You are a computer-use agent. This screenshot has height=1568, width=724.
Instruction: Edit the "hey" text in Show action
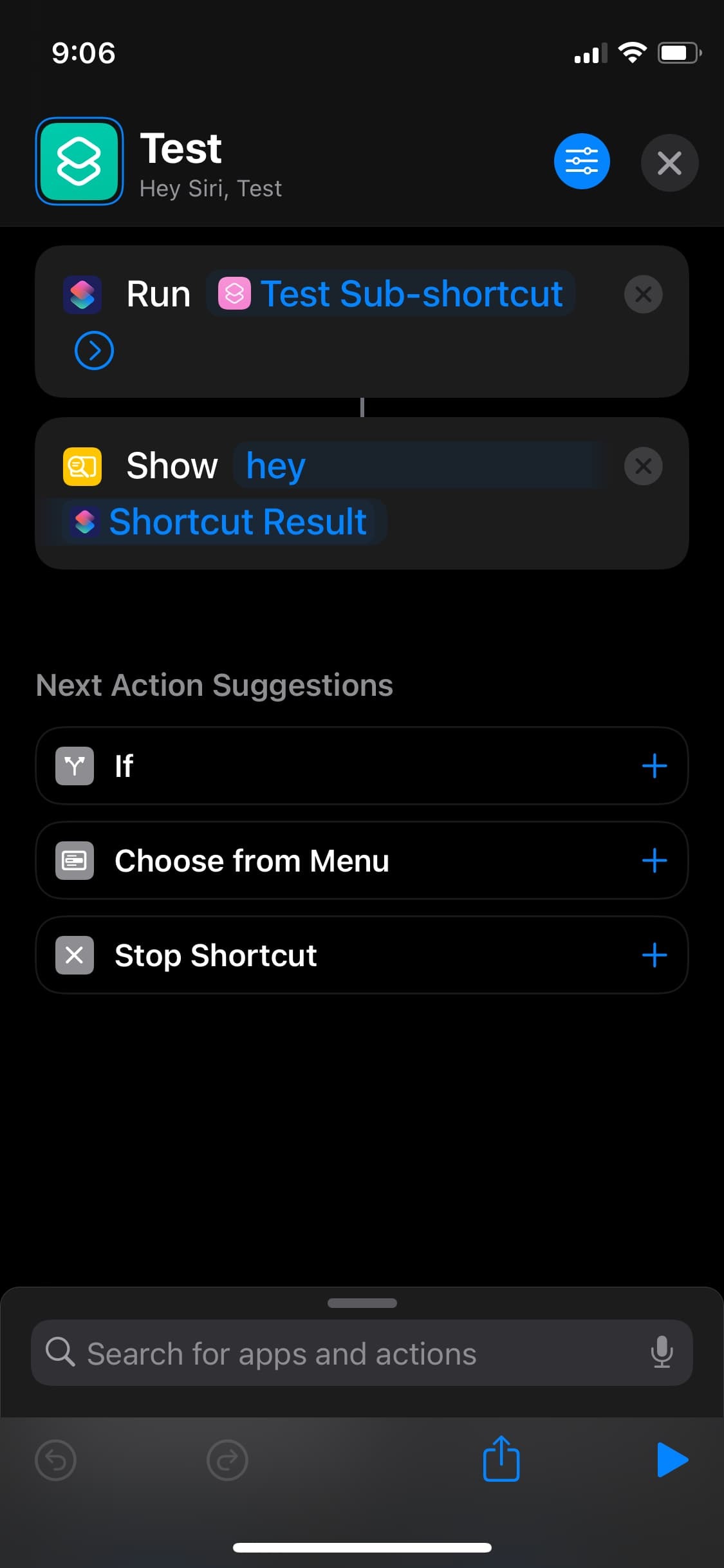point(275,465)
